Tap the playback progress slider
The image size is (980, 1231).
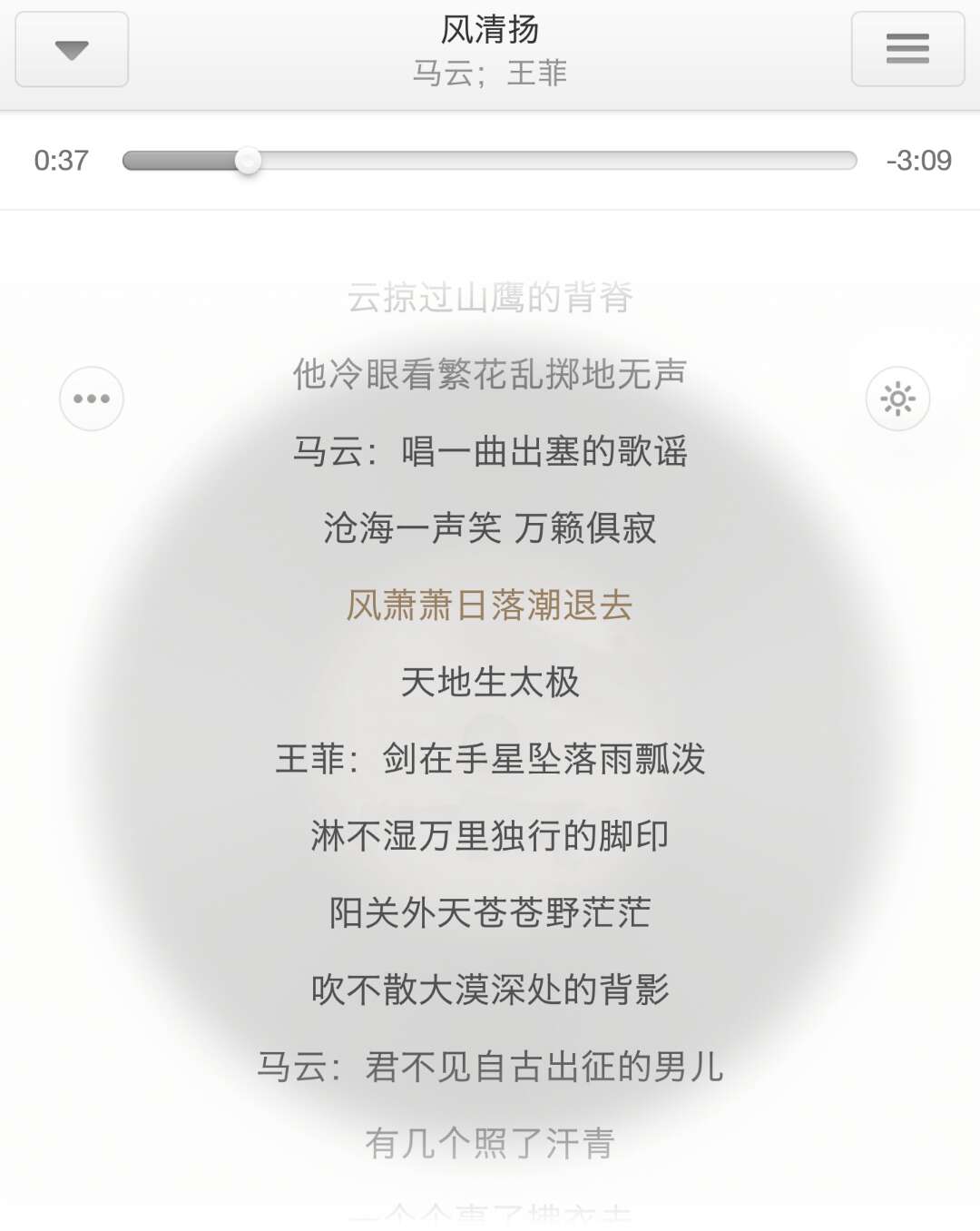489,161
